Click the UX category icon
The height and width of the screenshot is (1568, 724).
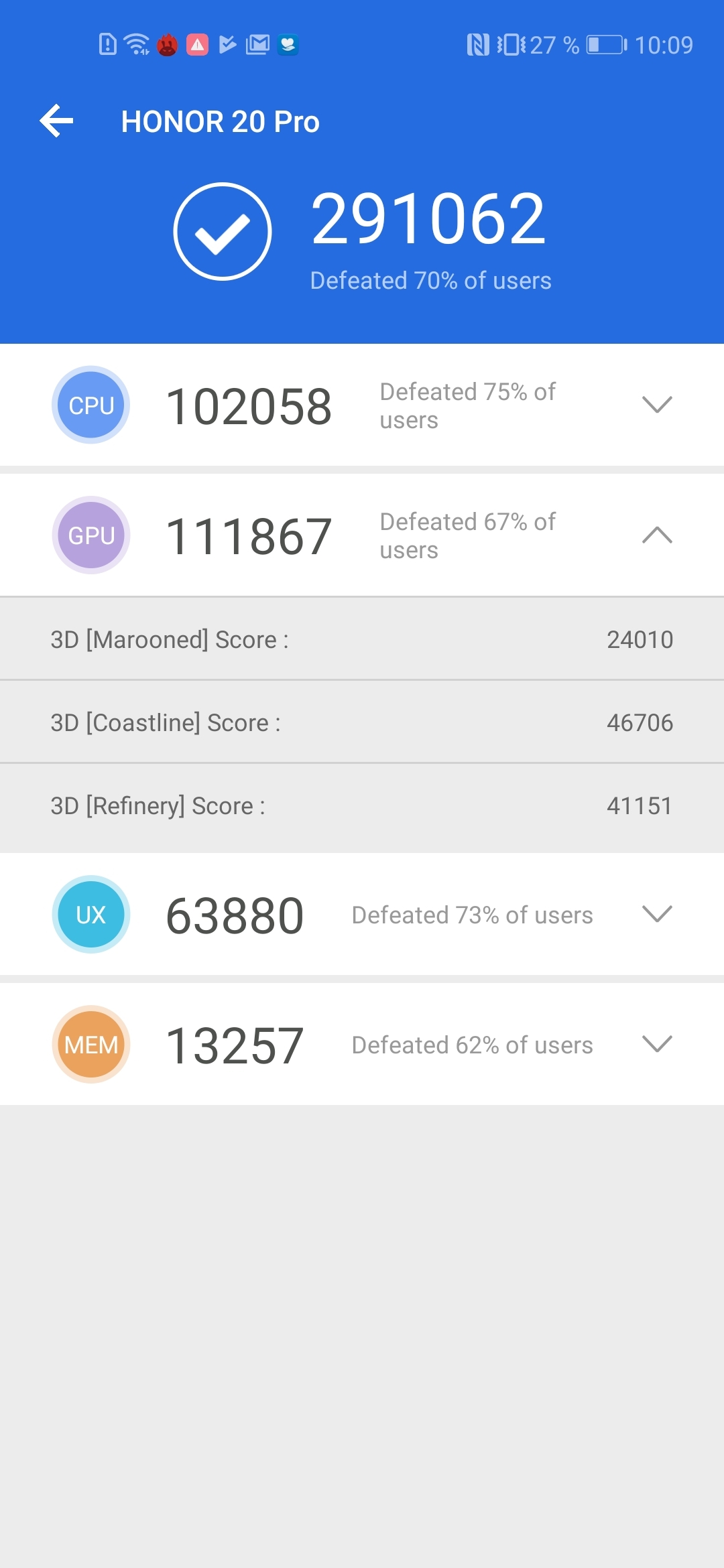point(90,914)
